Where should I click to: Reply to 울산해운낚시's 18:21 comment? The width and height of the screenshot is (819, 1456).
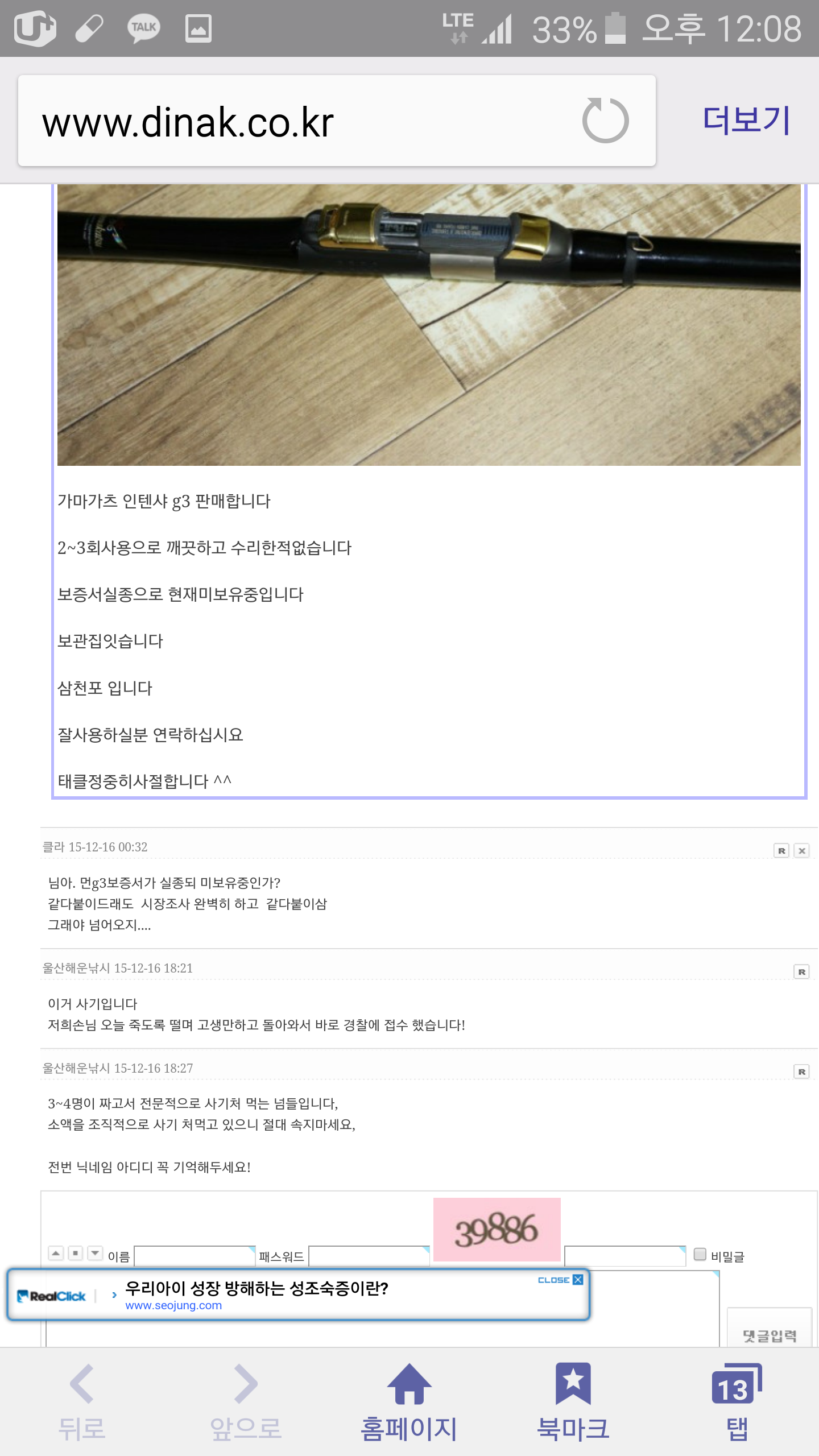tap(801, 971)
